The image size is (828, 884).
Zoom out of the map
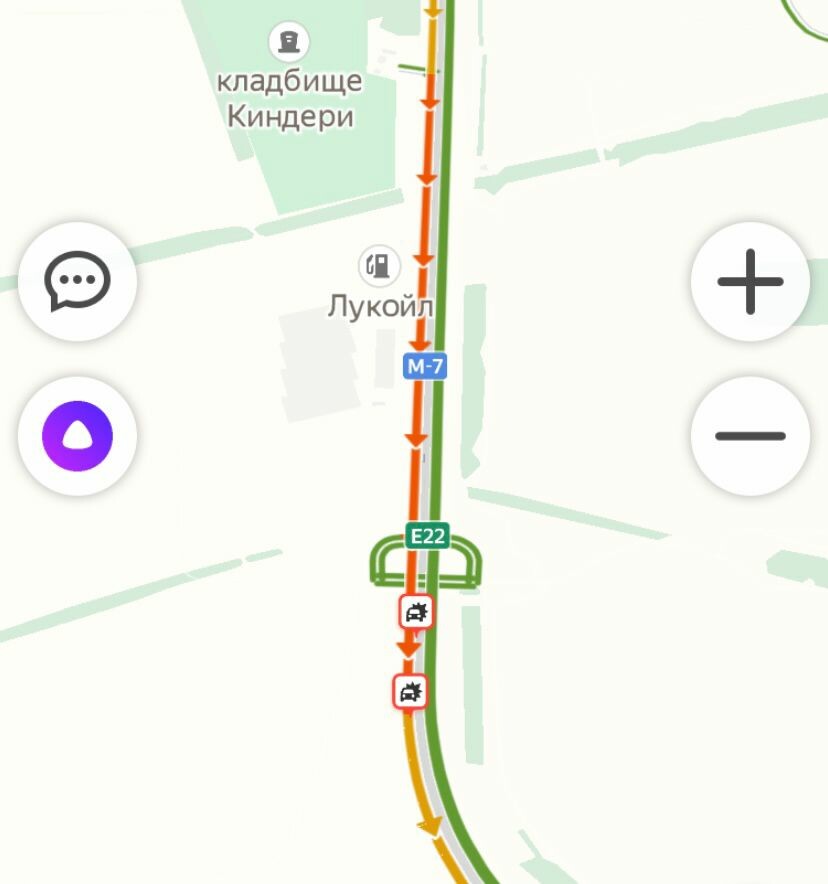(x=750, y=436)
